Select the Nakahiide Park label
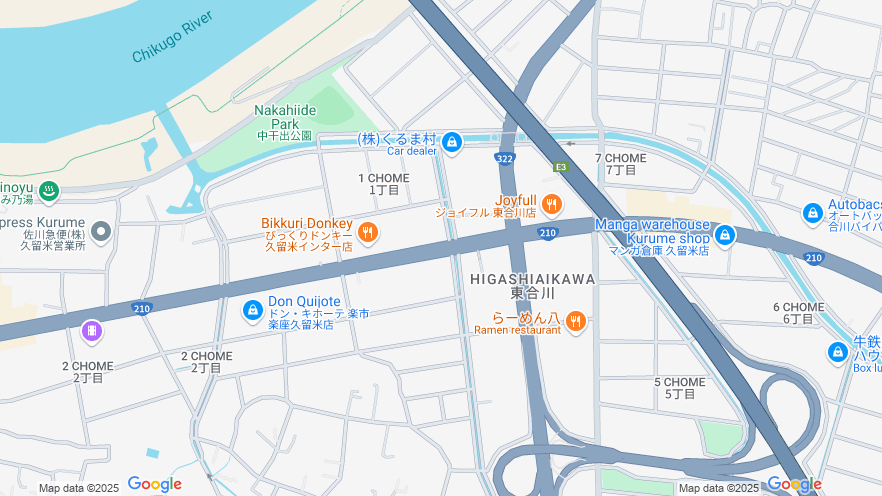This screenshot has height=496, width=882. pyautogui.click(x=284, y=116)
